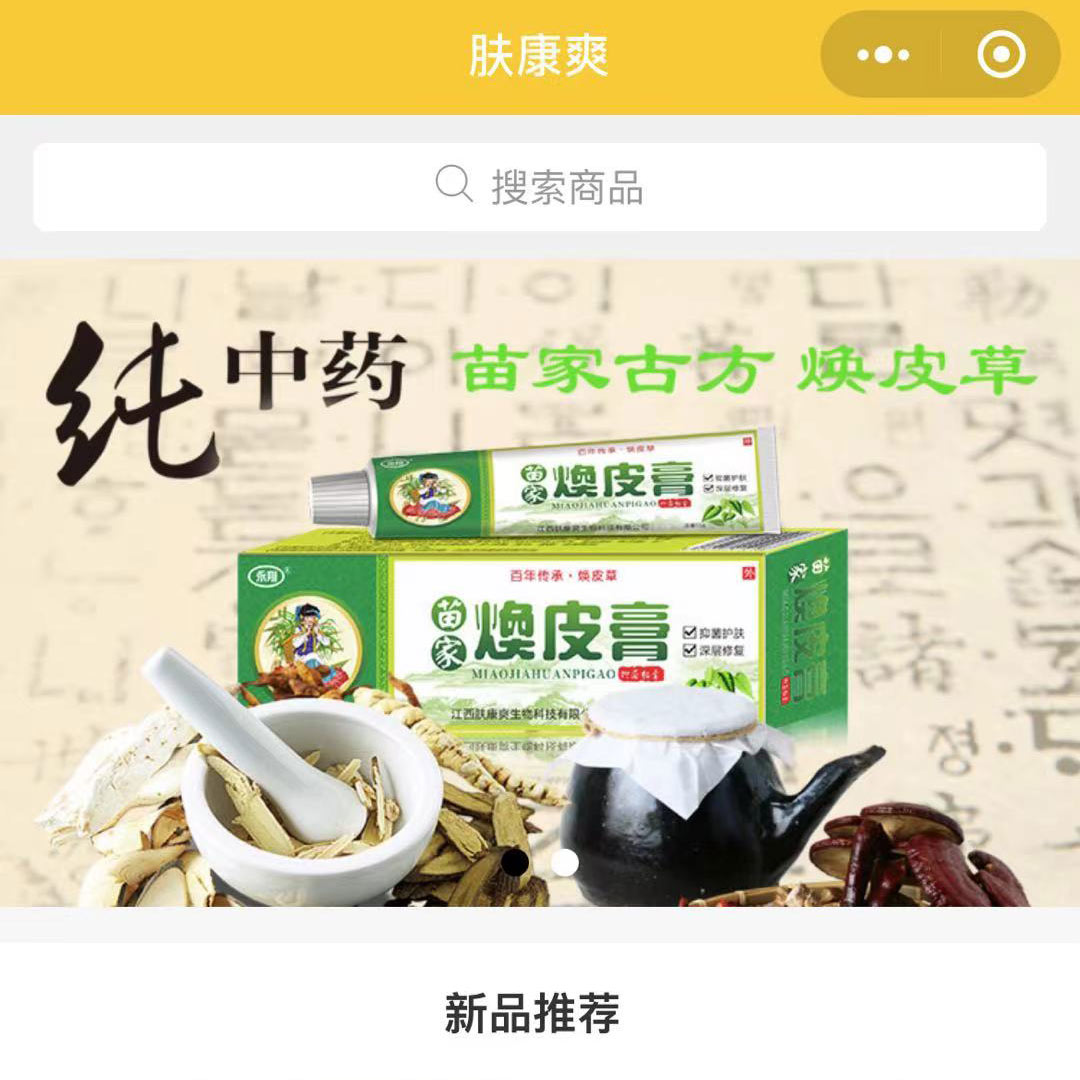Switch to the second banner slide dot
The width and height of the screenshot is (1080, 1080).
click(x=565, y=862)
